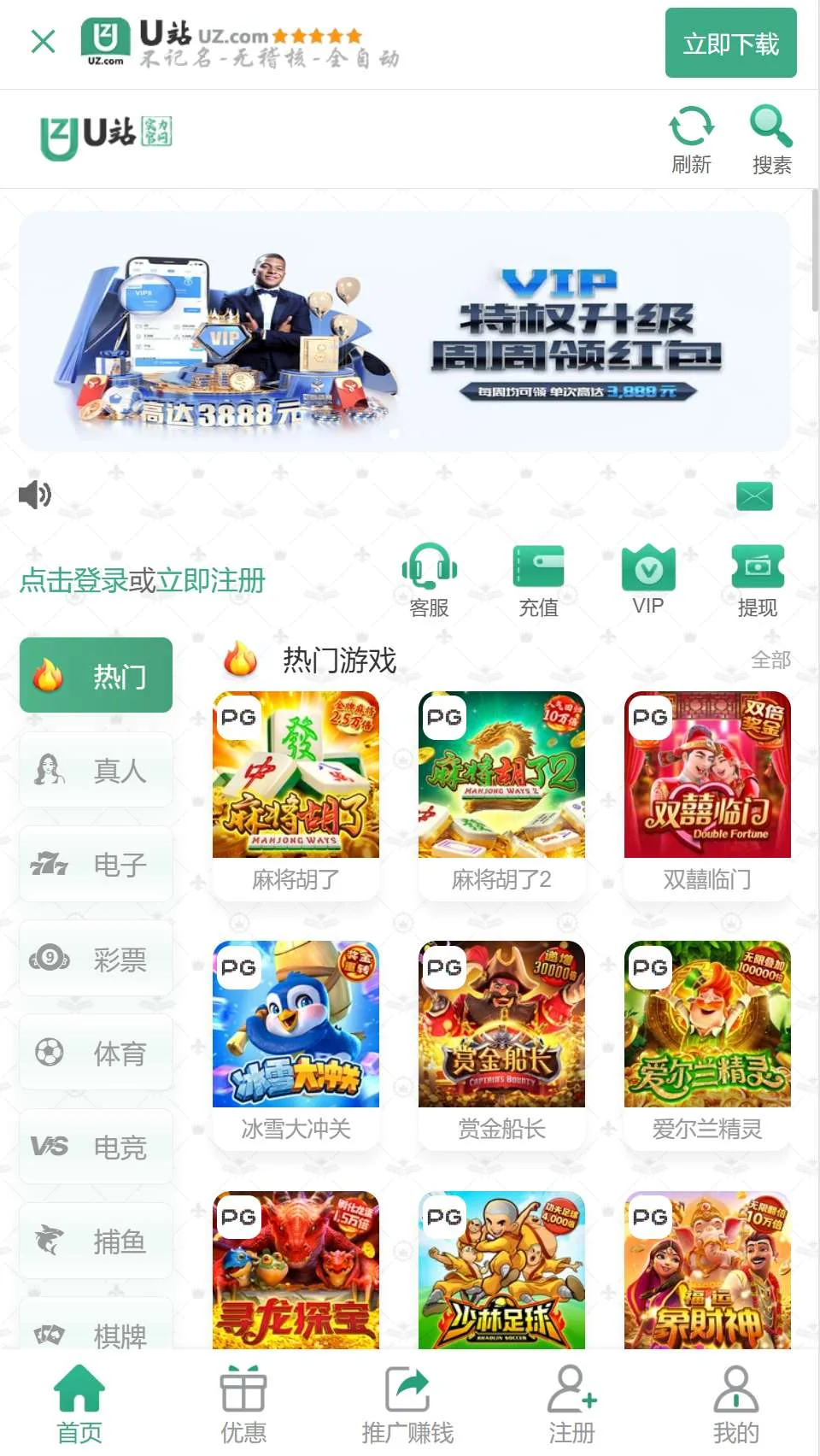Switch to the 电子 slots category
Image resolution: width=820 pixels, height=1456 pixels.
point(96,864)
